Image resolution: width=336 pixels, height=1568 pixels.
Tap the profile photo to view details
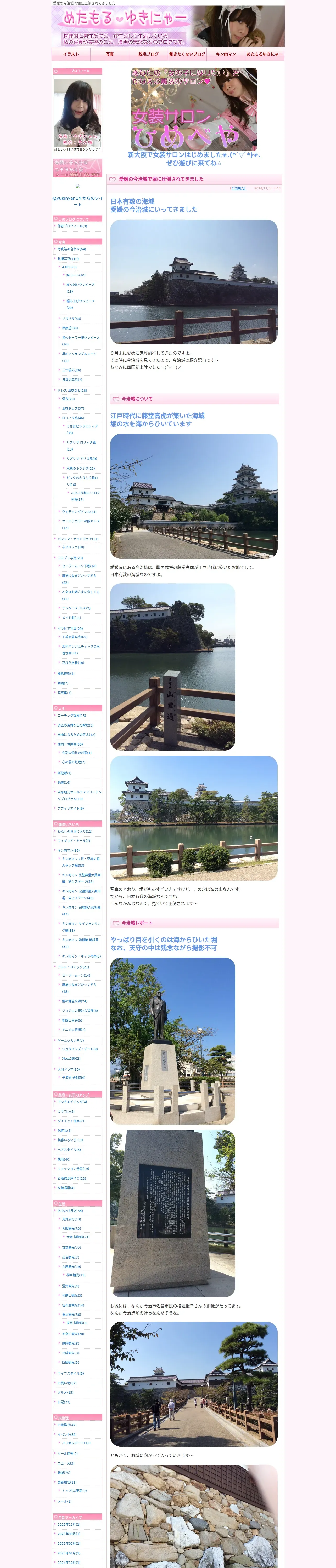[77, 113]
